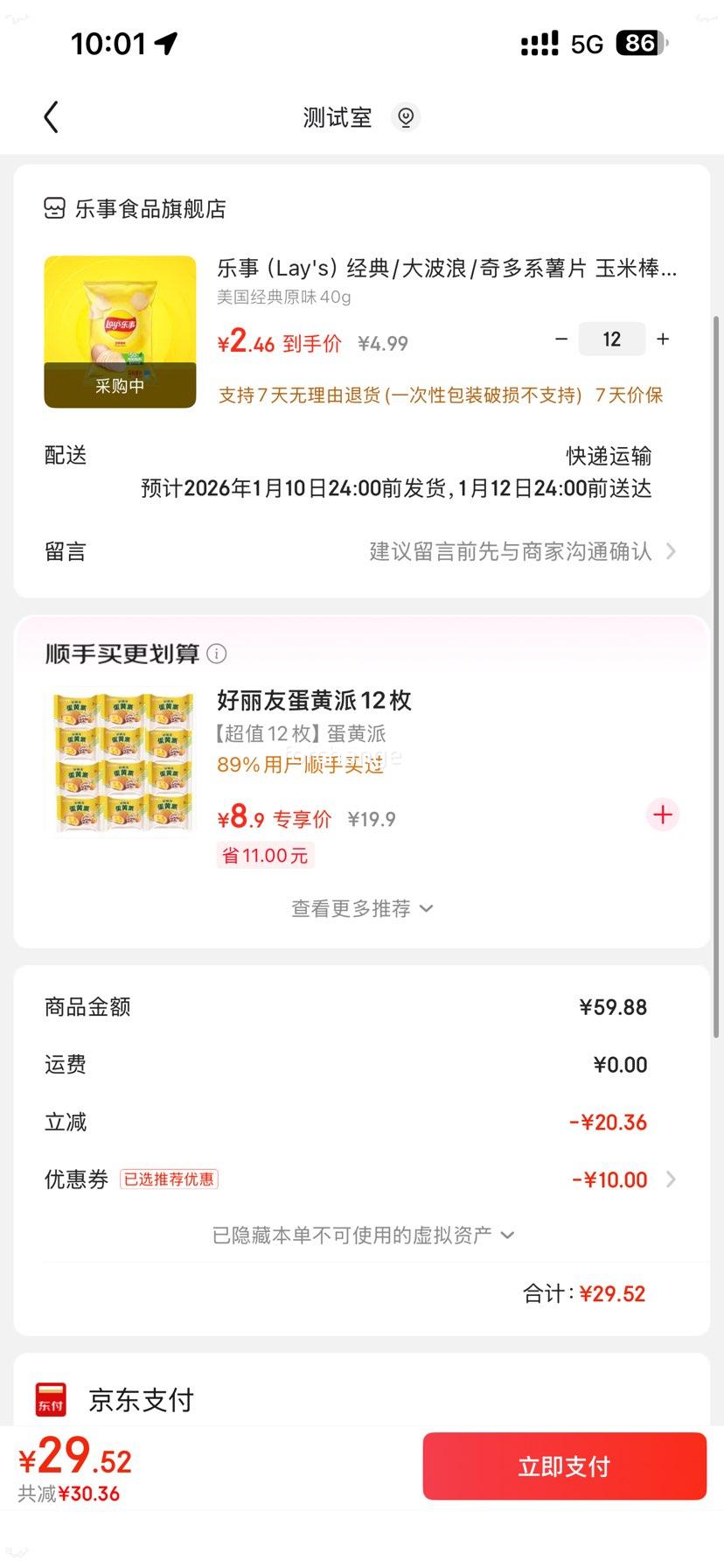
Task: Add 好丽友蛋黄派 with the red plus icon
Action: coord(662,815)
